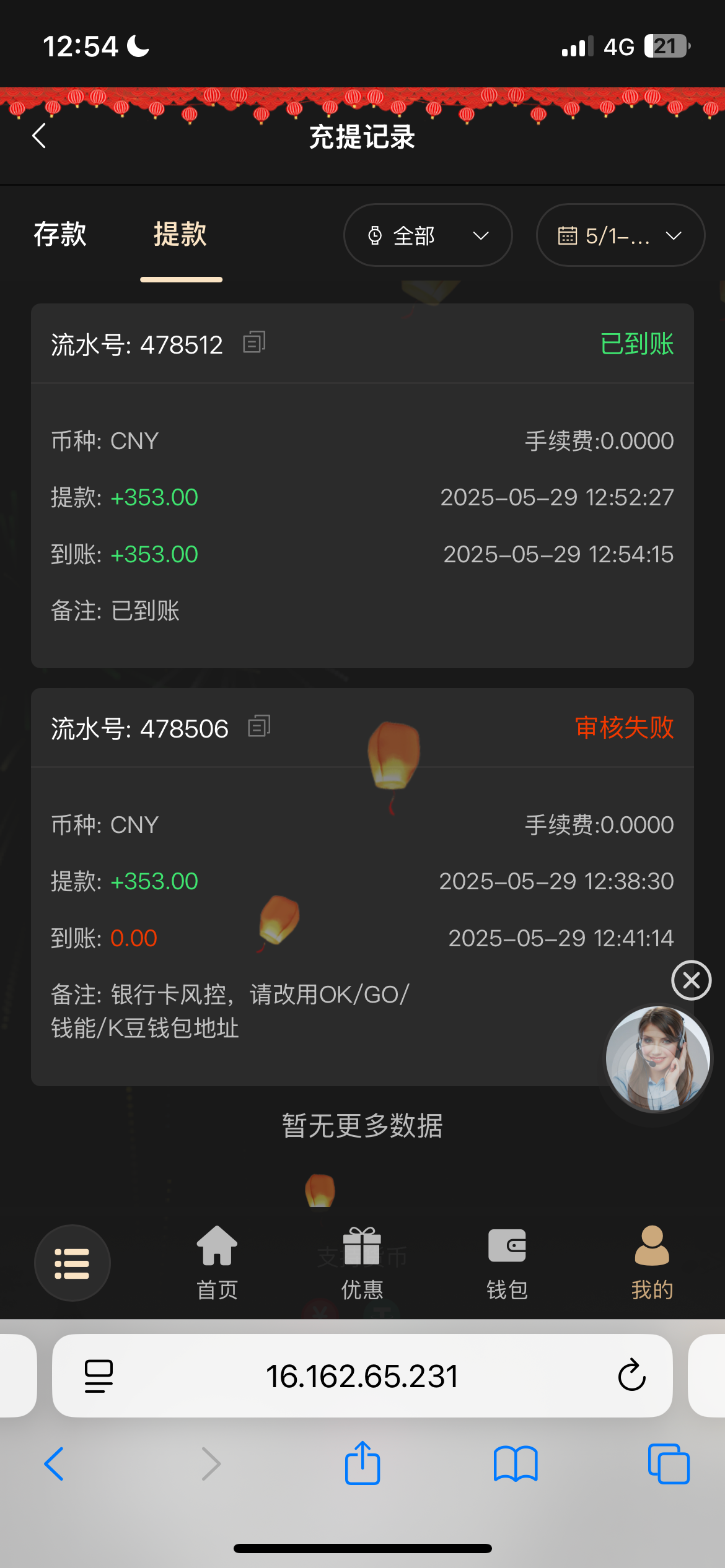The width and height of the screenshot is (725, 1568).
Task: Switch to the 钱包 tab
Action: coord(507,1263)
